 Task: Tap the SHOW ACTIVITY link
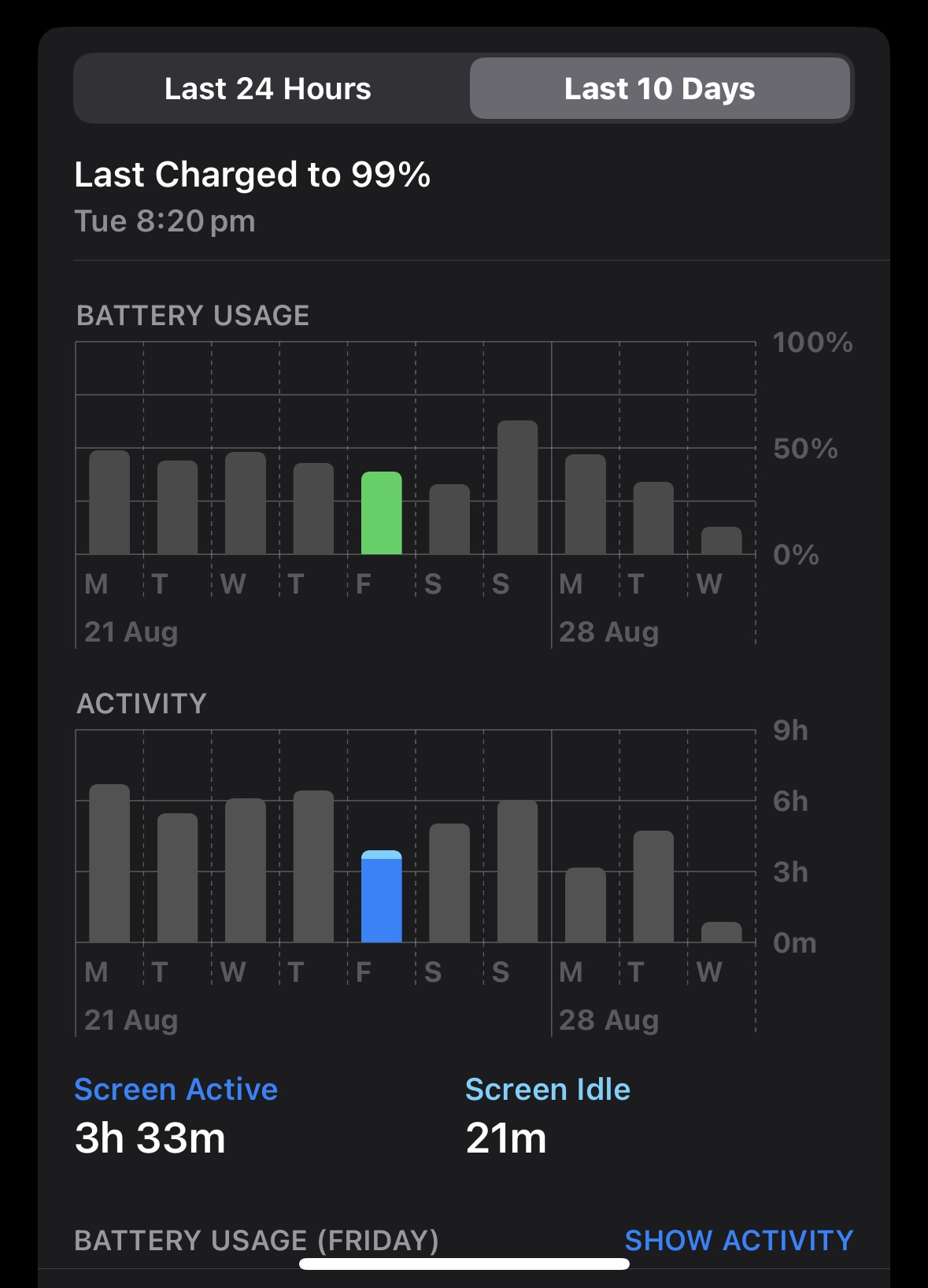739,1240
